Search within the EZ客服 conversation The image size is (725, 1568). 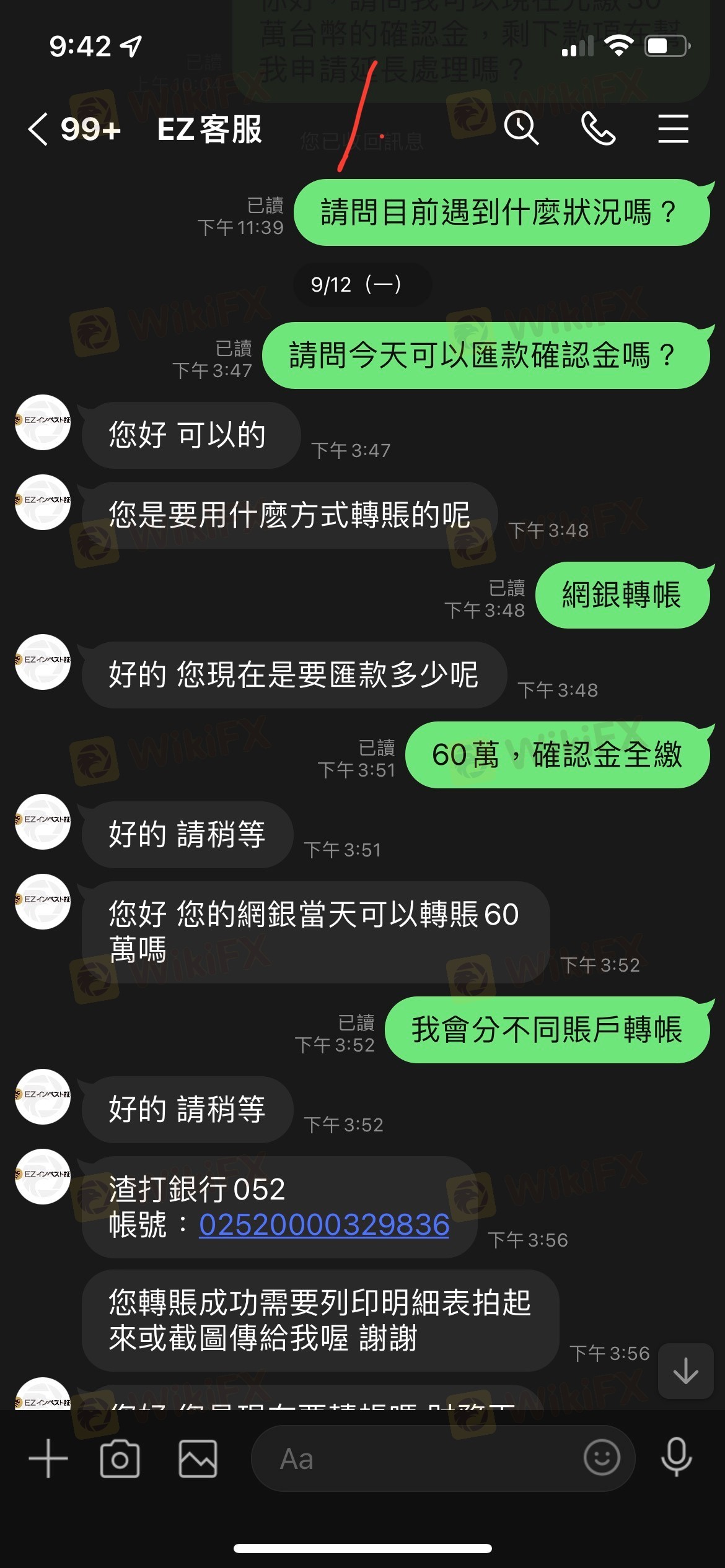pos(521,129)
